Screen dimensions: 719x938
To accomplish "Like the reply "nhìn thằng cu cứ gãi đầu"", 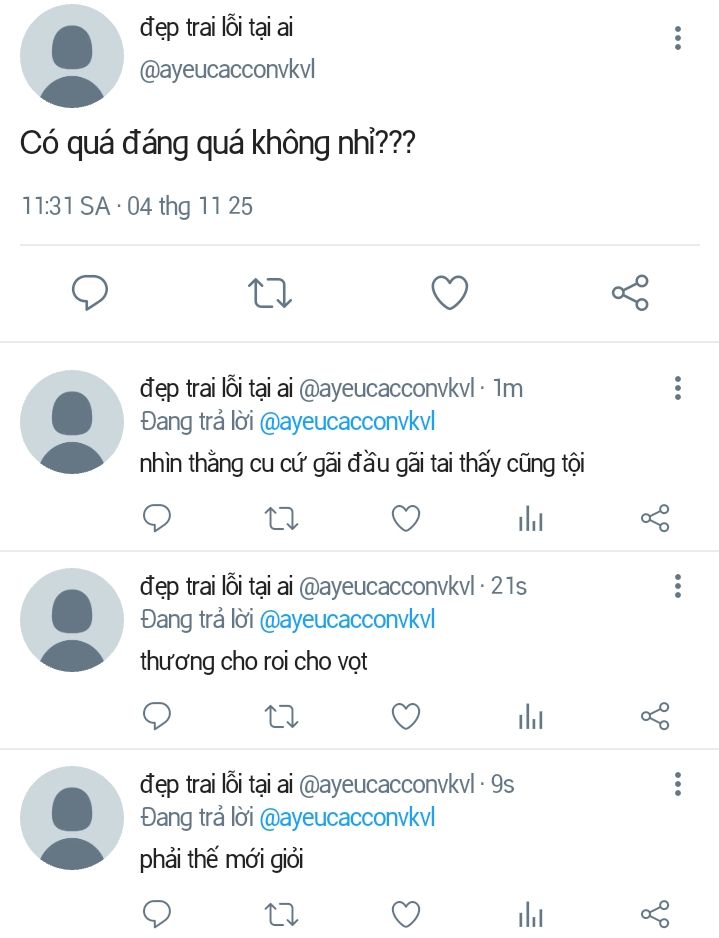I will [x=405, y=518].
